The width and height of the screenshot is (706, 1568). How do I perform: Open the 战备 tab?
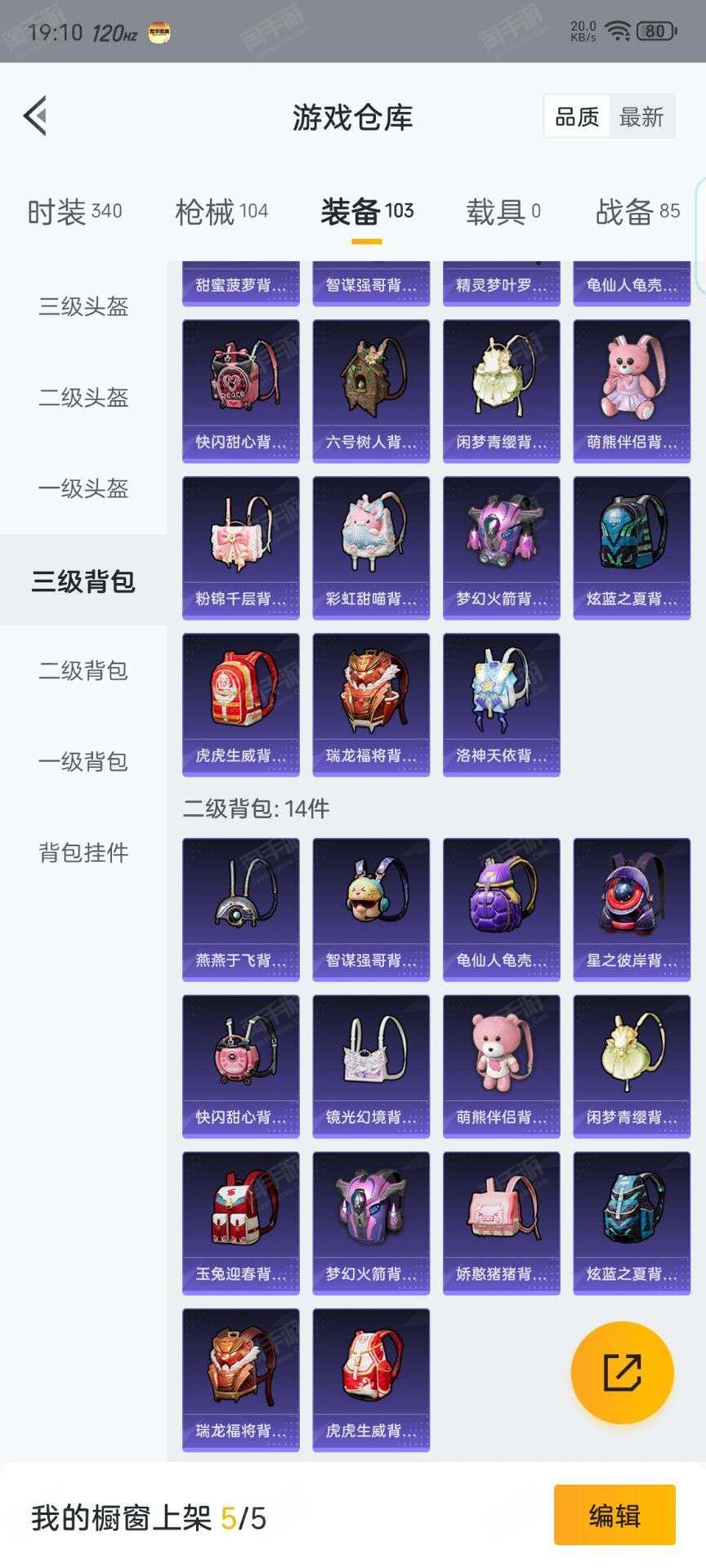[637, 212]
